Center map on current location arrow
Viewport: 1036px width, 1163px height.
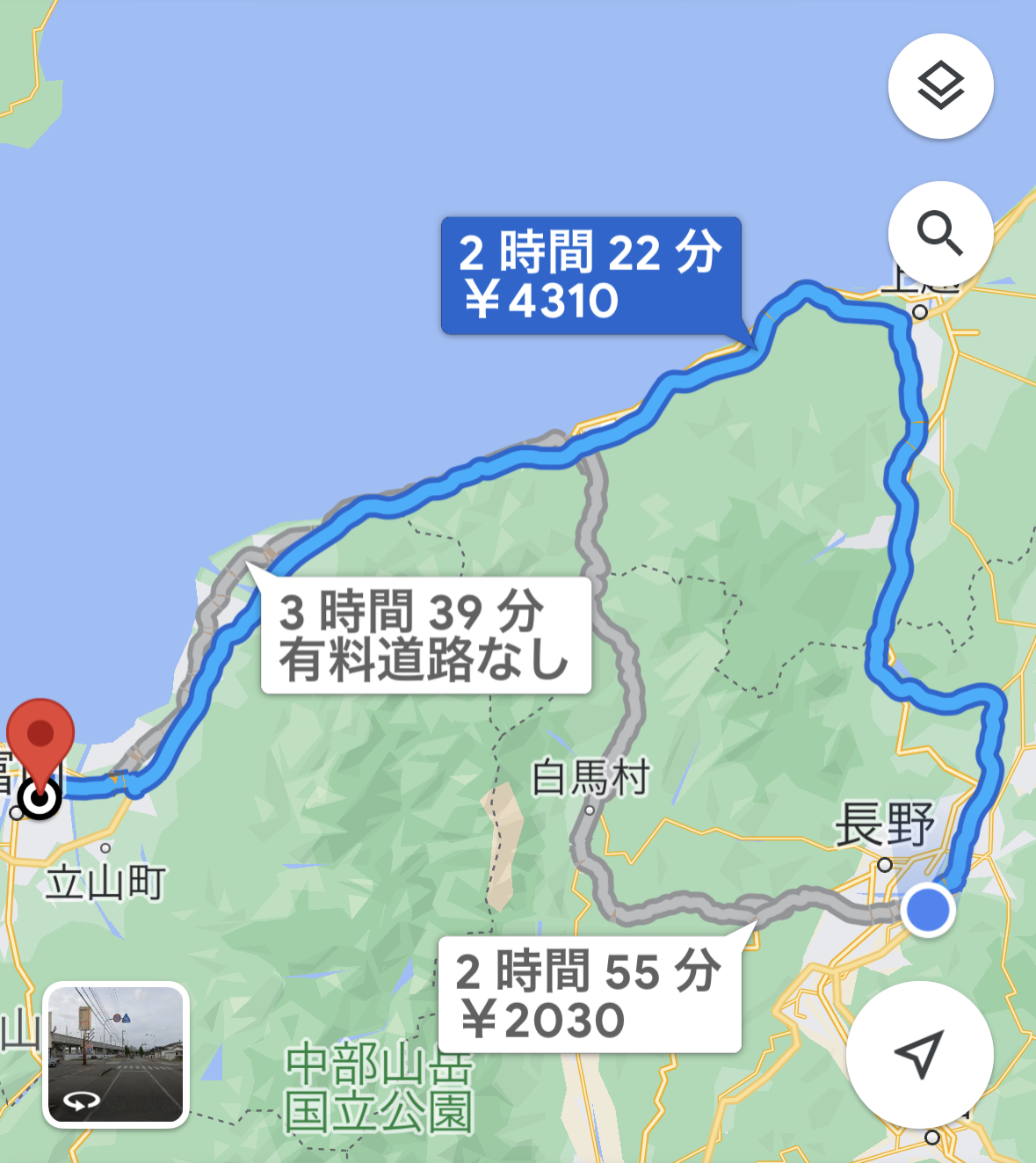(919, 1054)
